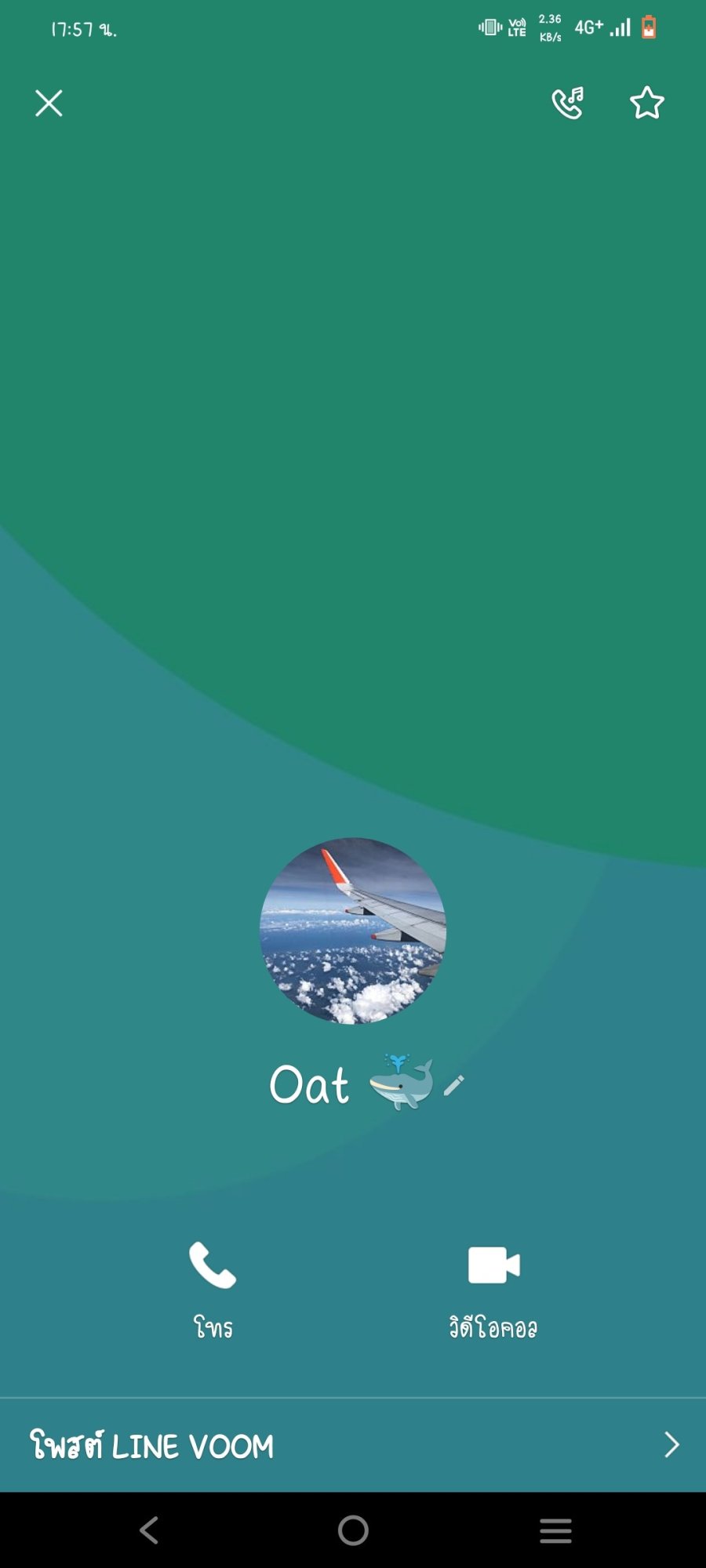The height and width of the screenshot is (1568, 706).
Task: Edit the display name with the pencil
Action: (x=453, y=1085)
